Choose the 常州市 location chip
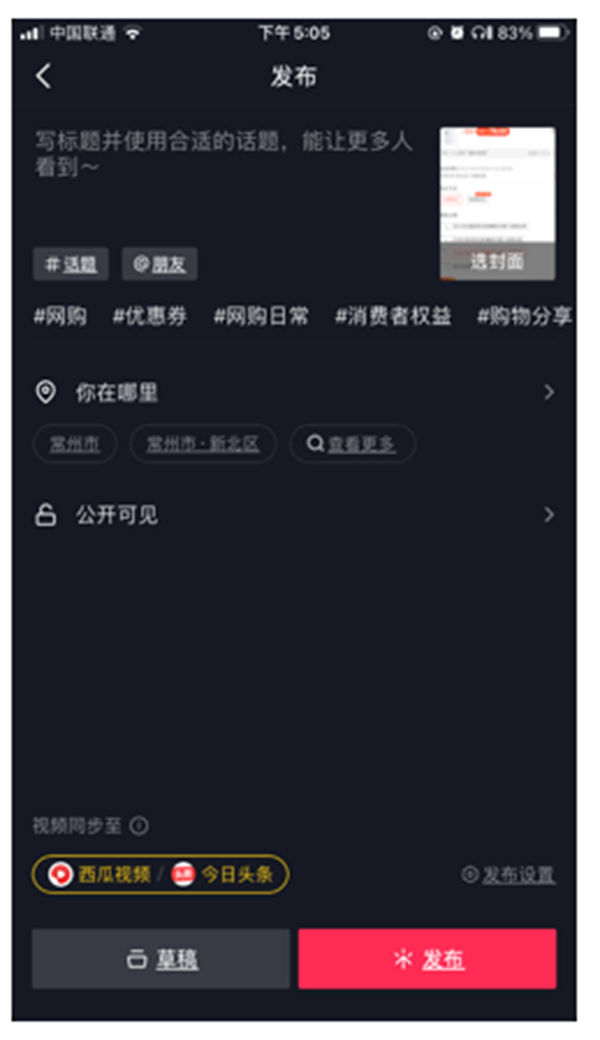 [75, 445]
